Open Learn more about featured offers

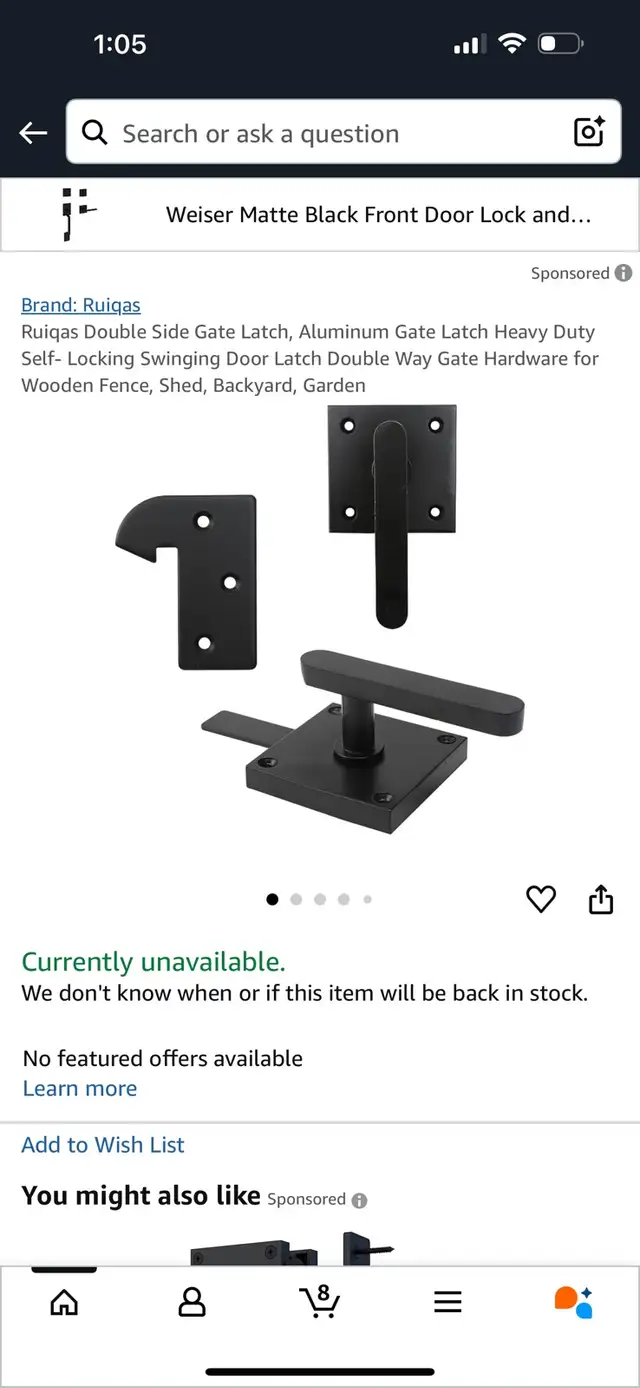click(80, 1088)
